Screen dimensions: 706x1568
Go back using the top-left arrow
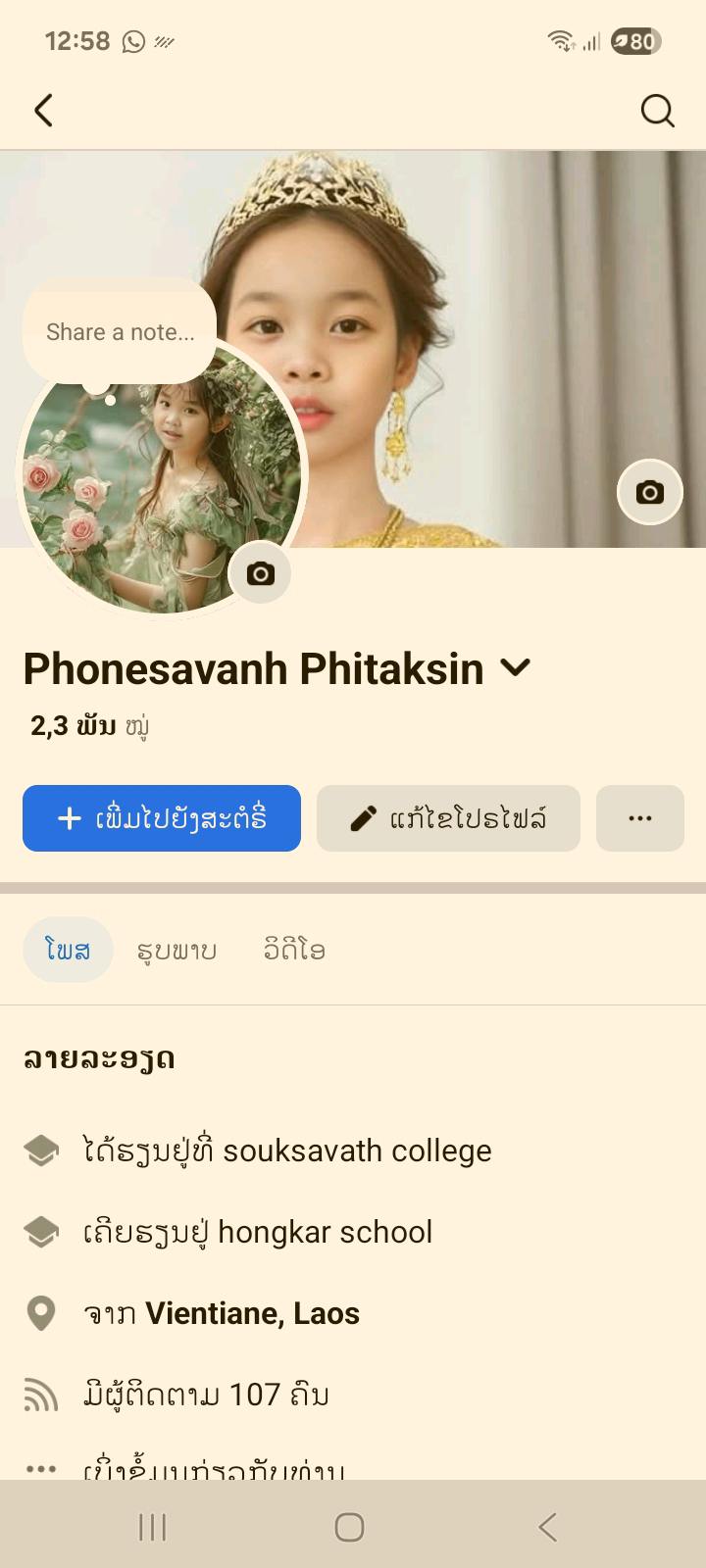pyautogui.click(x=43, y=111)
